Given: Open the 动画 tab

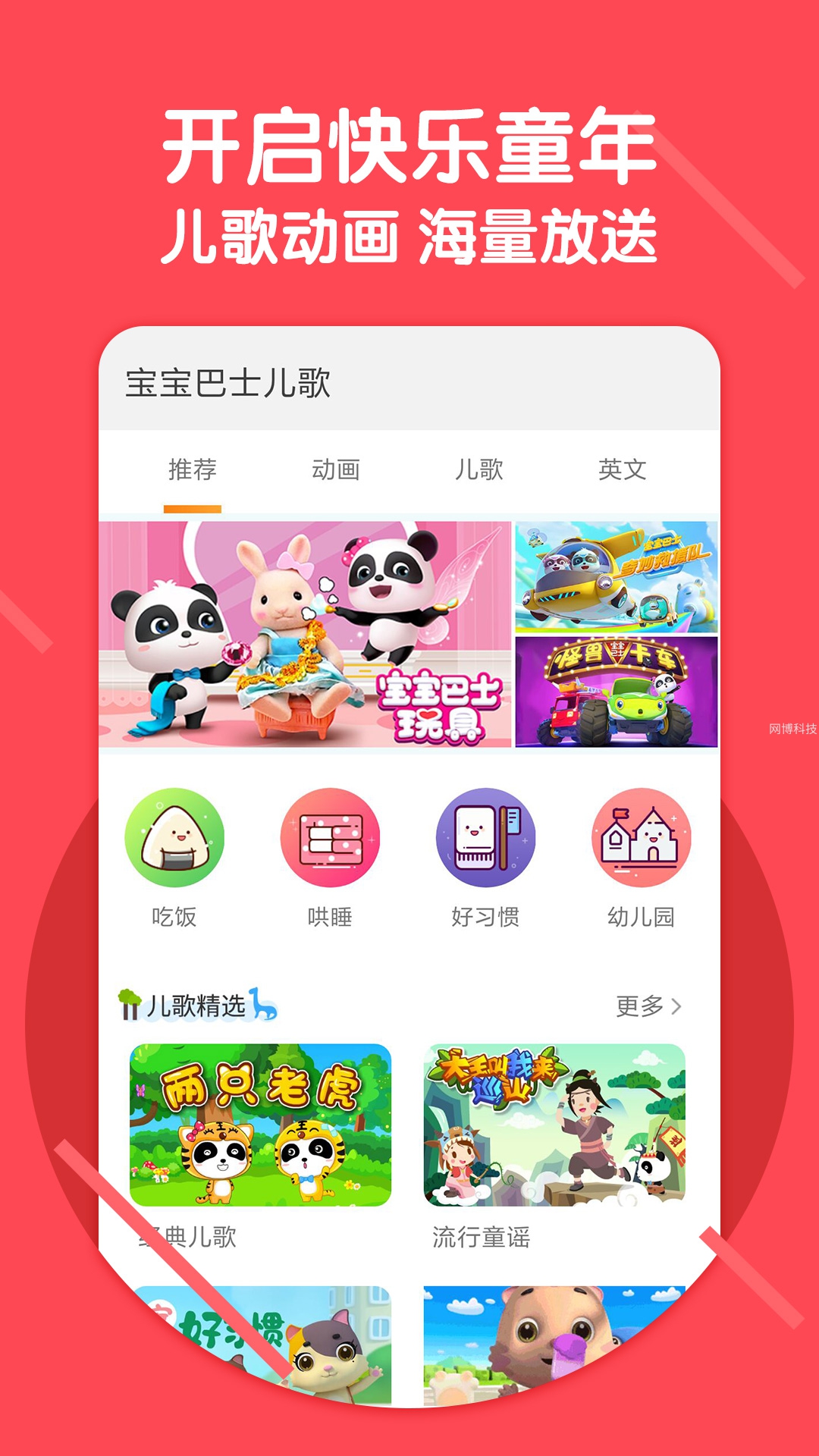Looking at the screenshot, I should coord(337,470).
